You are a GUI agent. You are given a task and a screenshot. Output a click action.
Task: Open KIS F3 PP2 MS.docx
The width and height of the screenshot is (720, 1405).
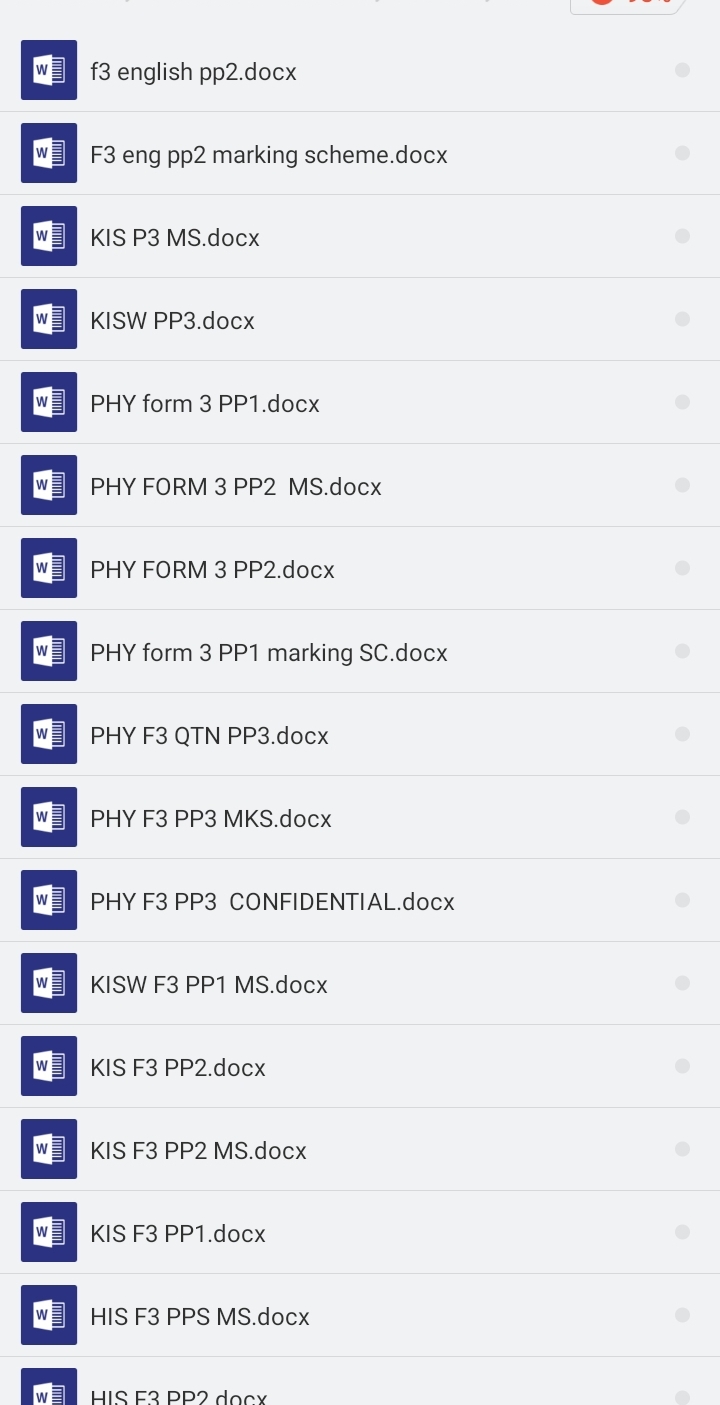point(198,1151)
